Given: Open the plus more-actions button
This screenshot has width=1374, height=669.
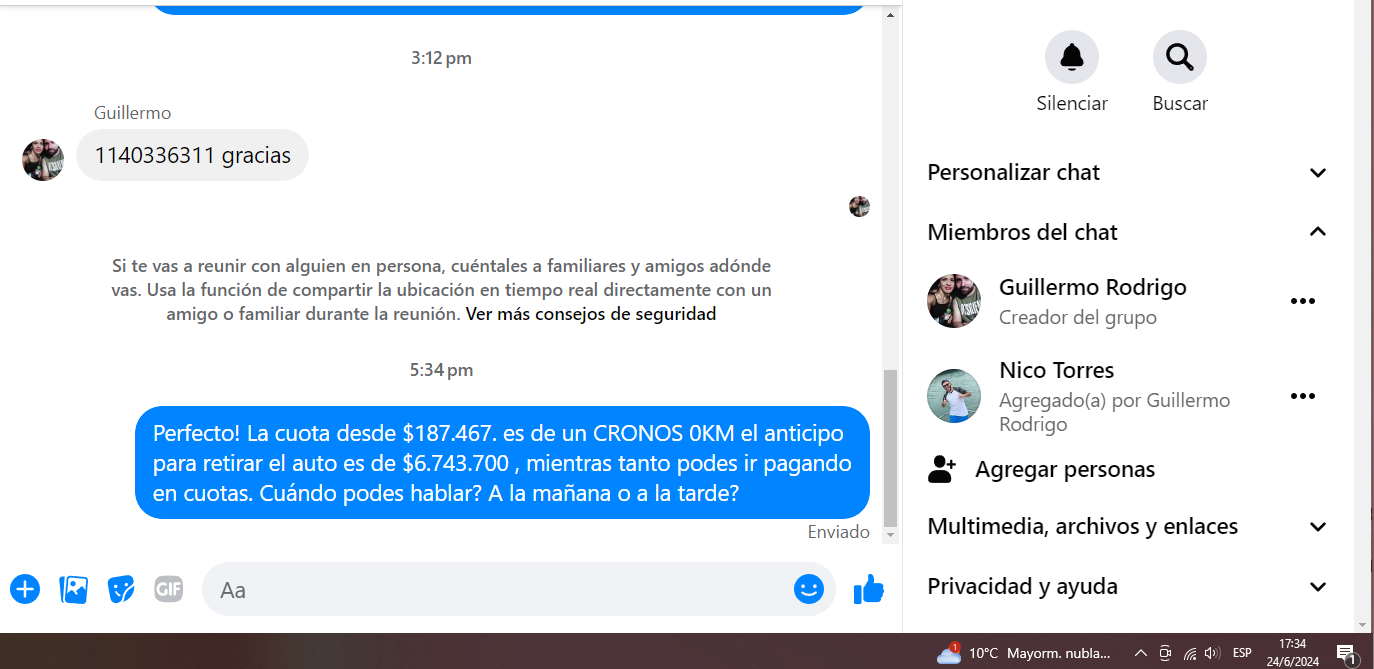Looking at the screenshot, I should tap(25, 589).
